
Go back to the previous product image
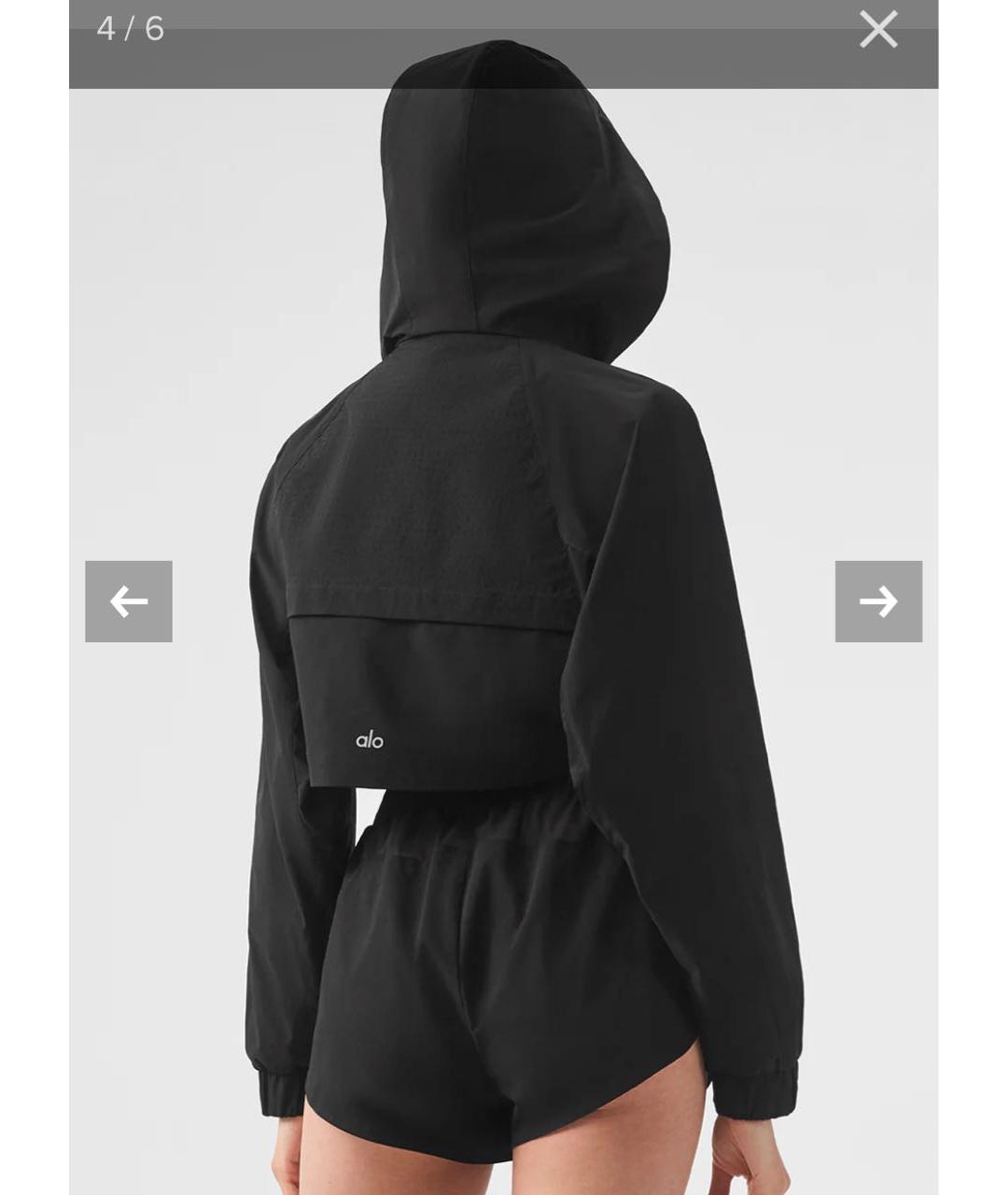[x=129, y=601]
